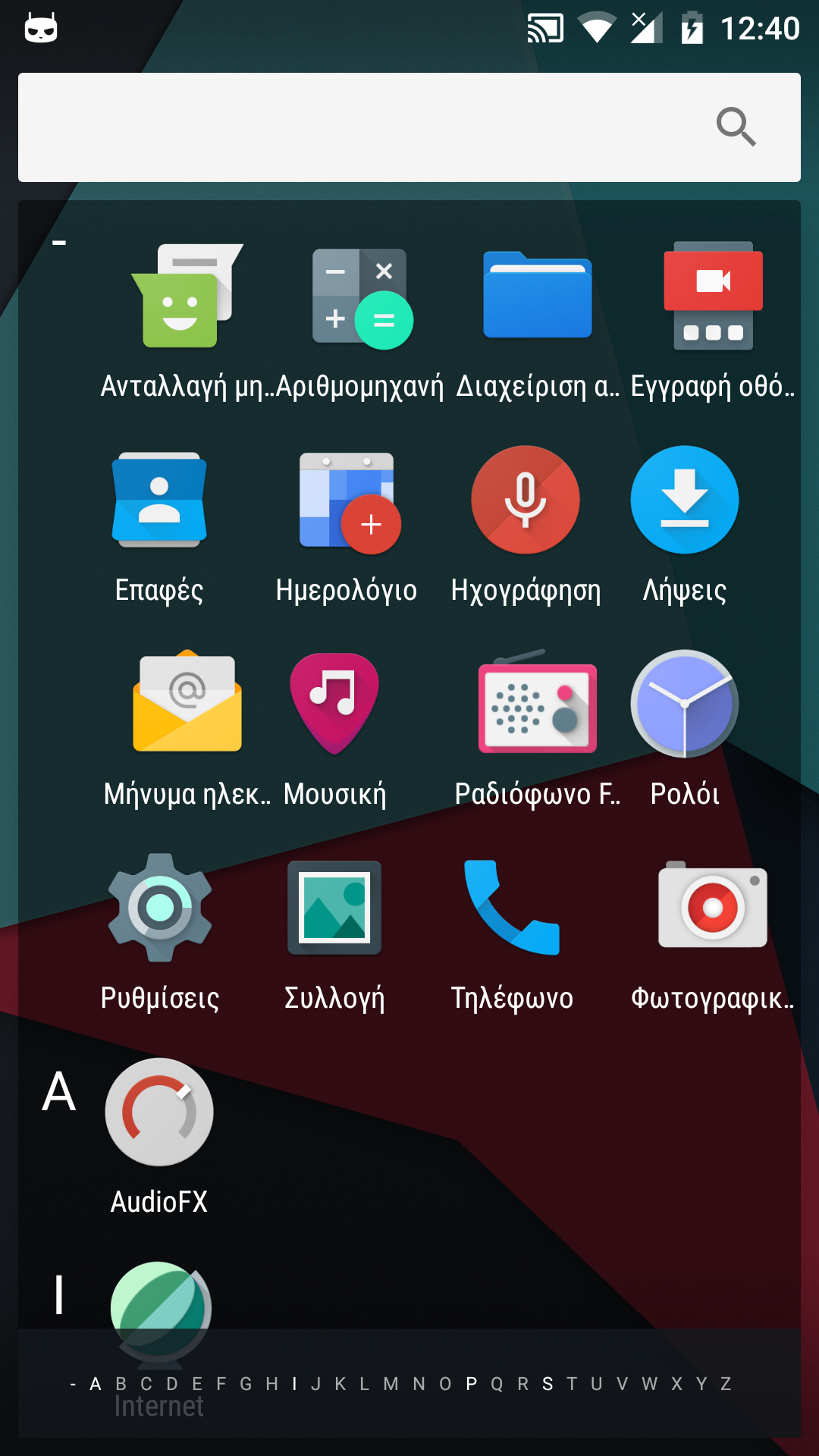Launch the Μουσική music app
The height and width of the screenshot is (1456, 819).
(334, 704)
